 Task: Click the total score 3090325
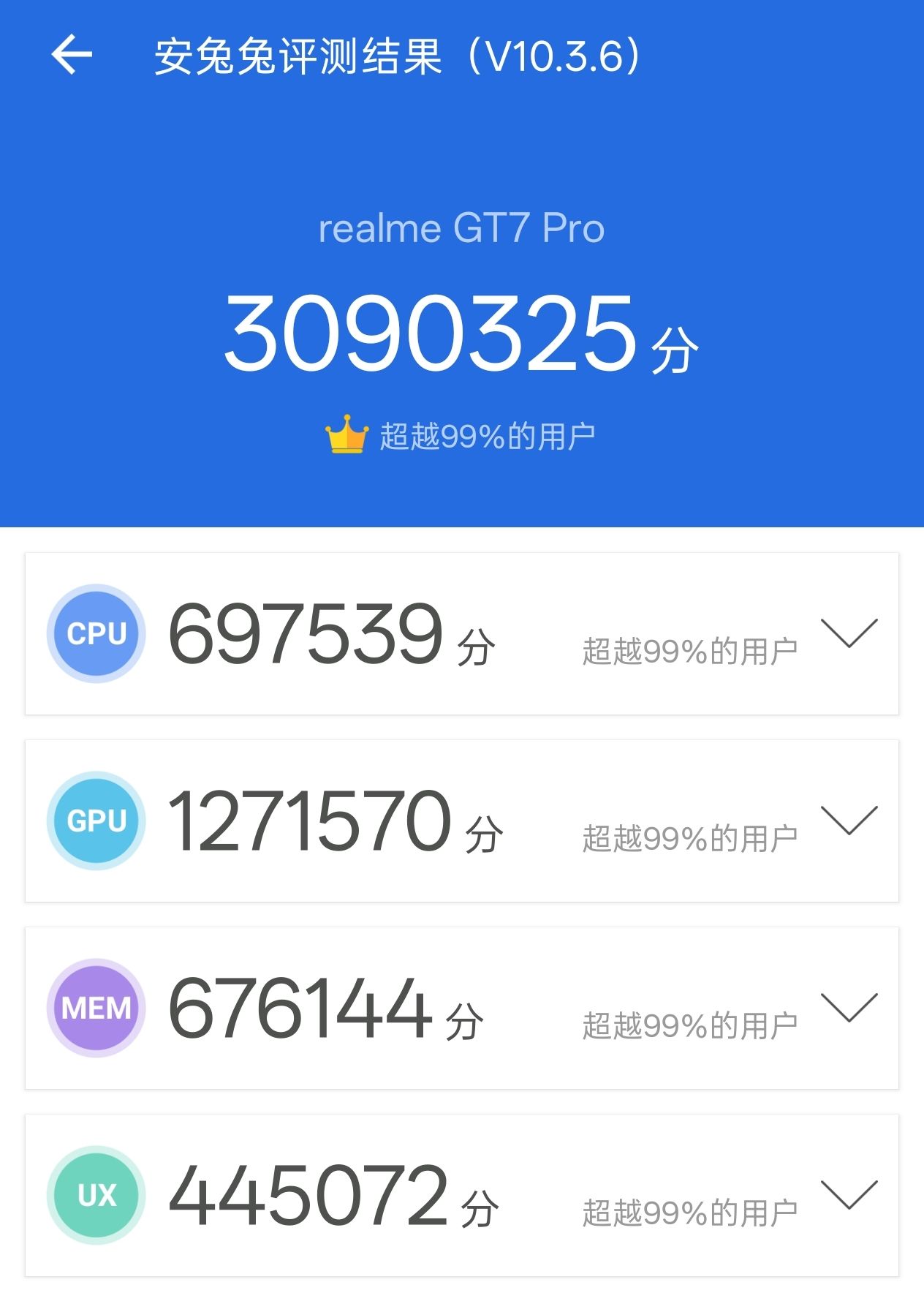tap(439, 333)
